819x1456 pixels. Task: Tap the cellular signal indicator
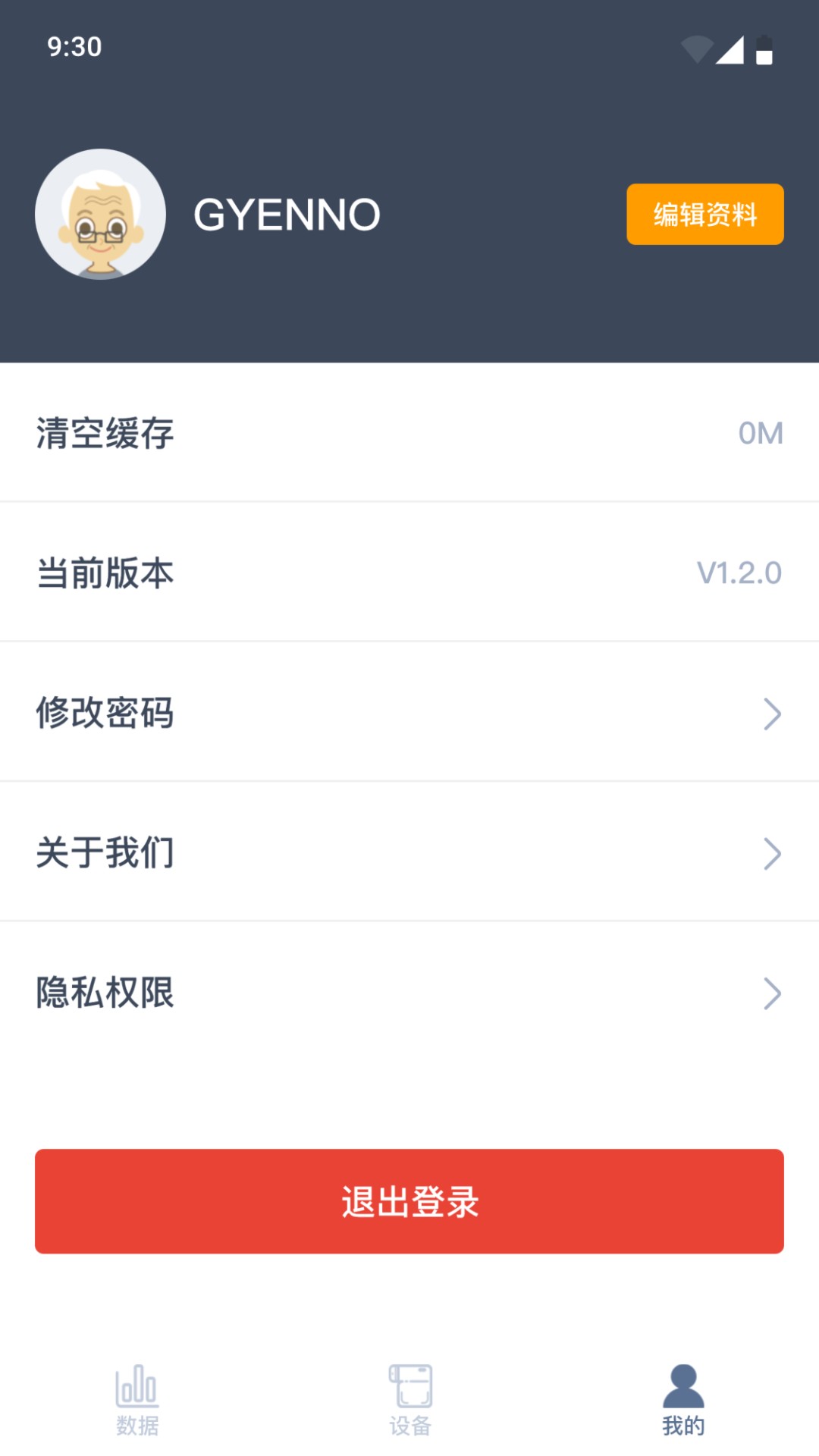730,49
